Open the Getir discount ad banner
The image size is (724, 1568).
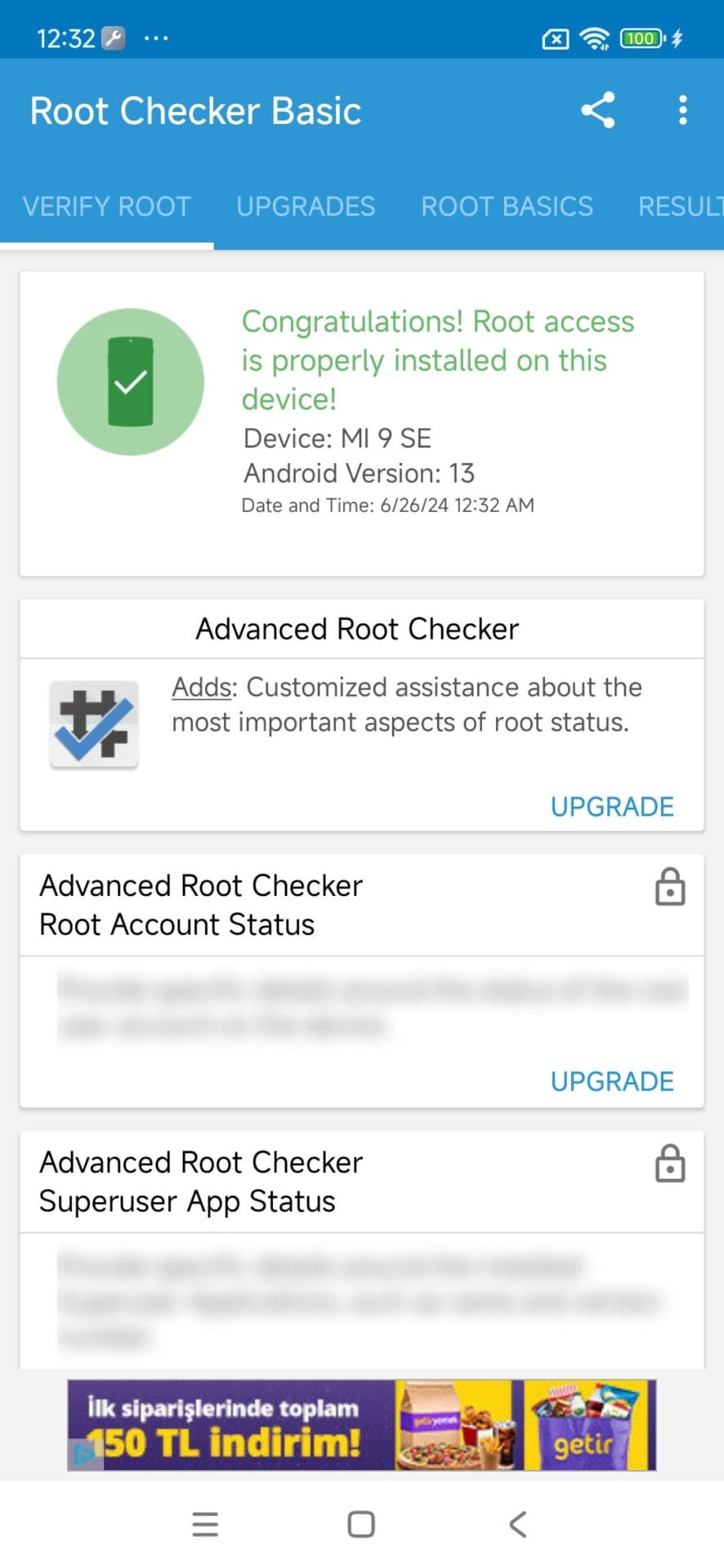click(x=361, y=1424)
